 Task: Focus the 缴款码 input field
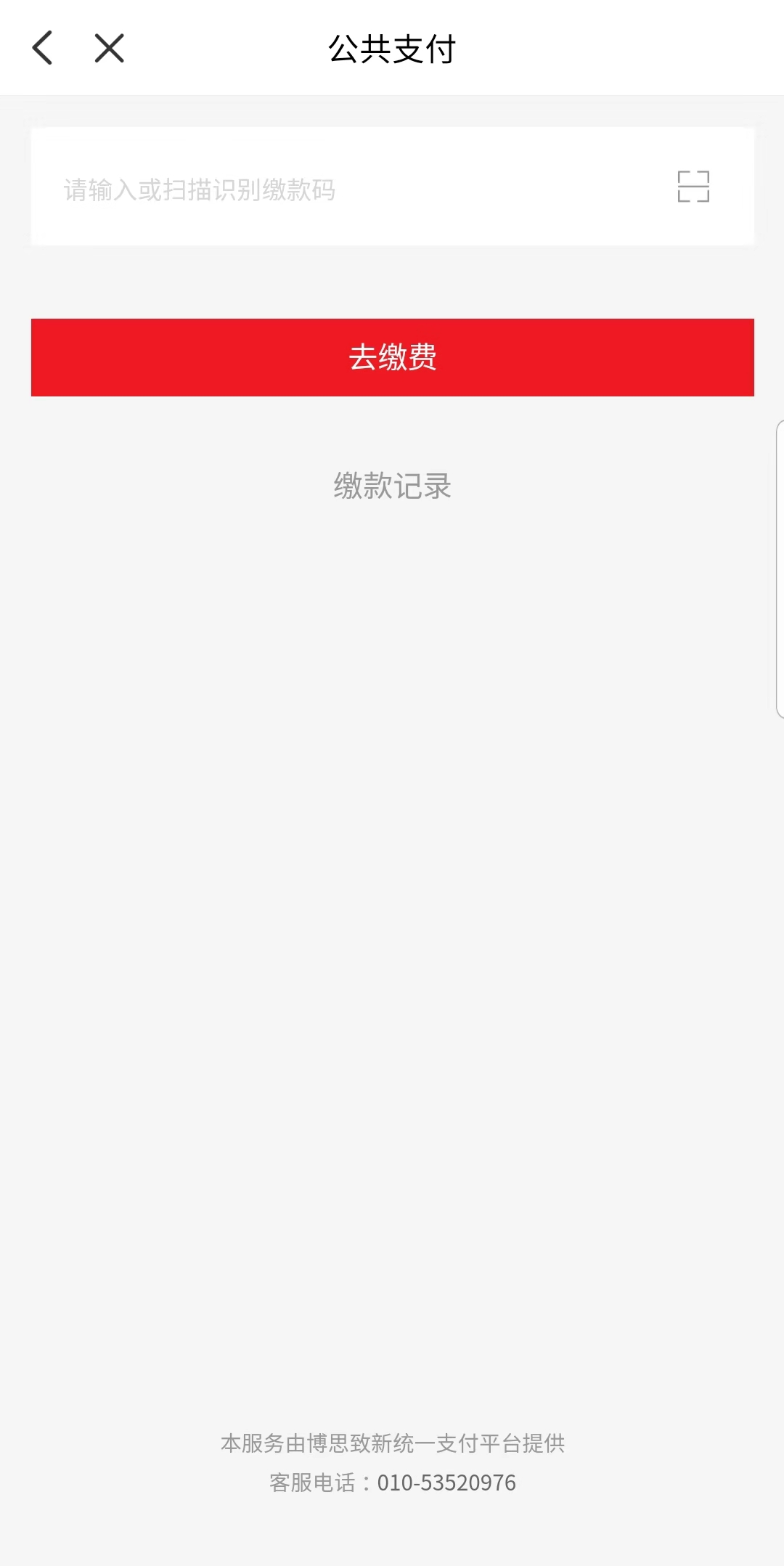pos(348,189)
